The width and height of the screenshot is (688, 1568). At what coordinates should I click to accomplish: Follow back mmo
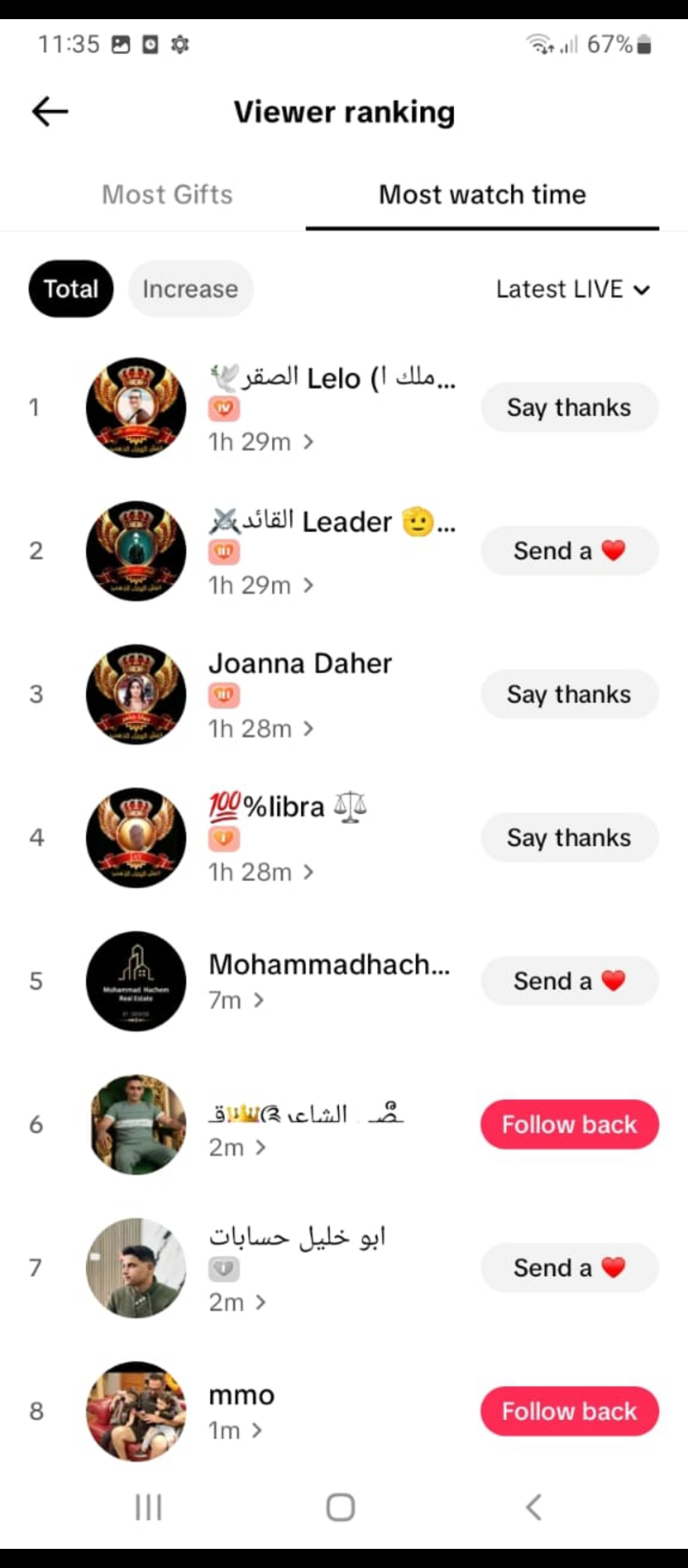click(569, 1411)
